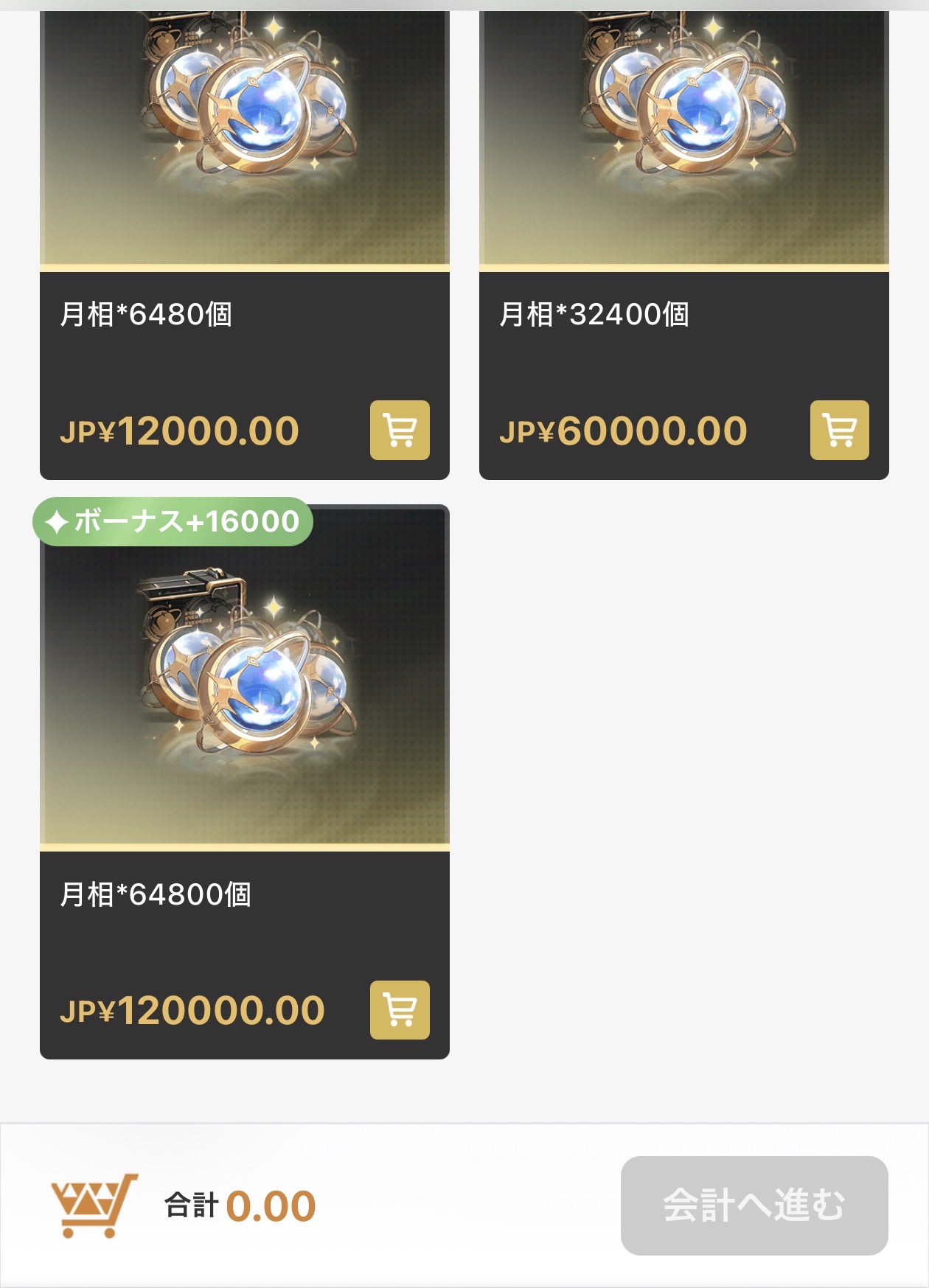
Task: Tap the 会計へ進む checkout button
Action: (754, 1205)
